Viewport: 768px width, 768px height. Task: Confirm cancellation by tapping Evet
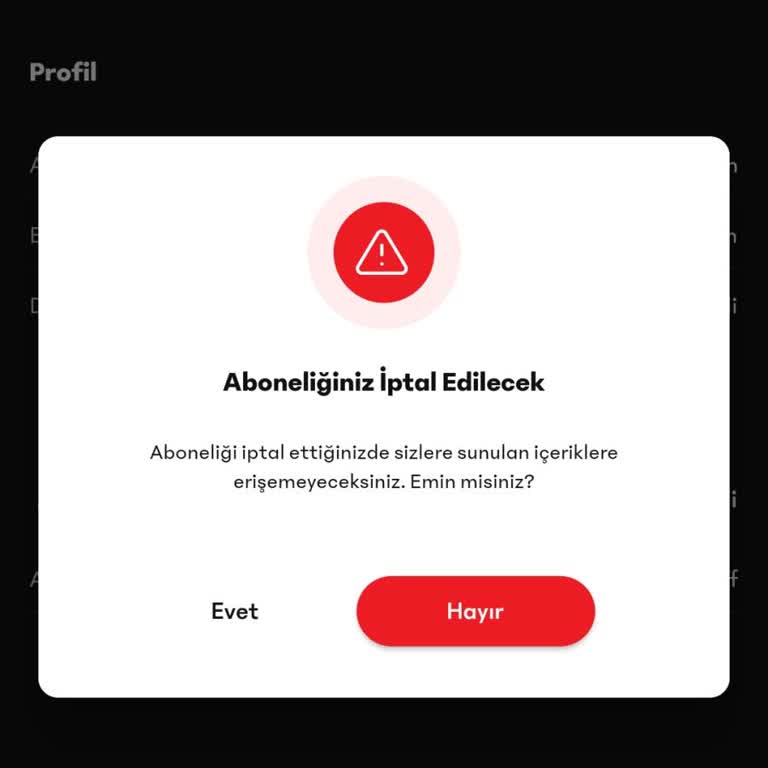235,611
